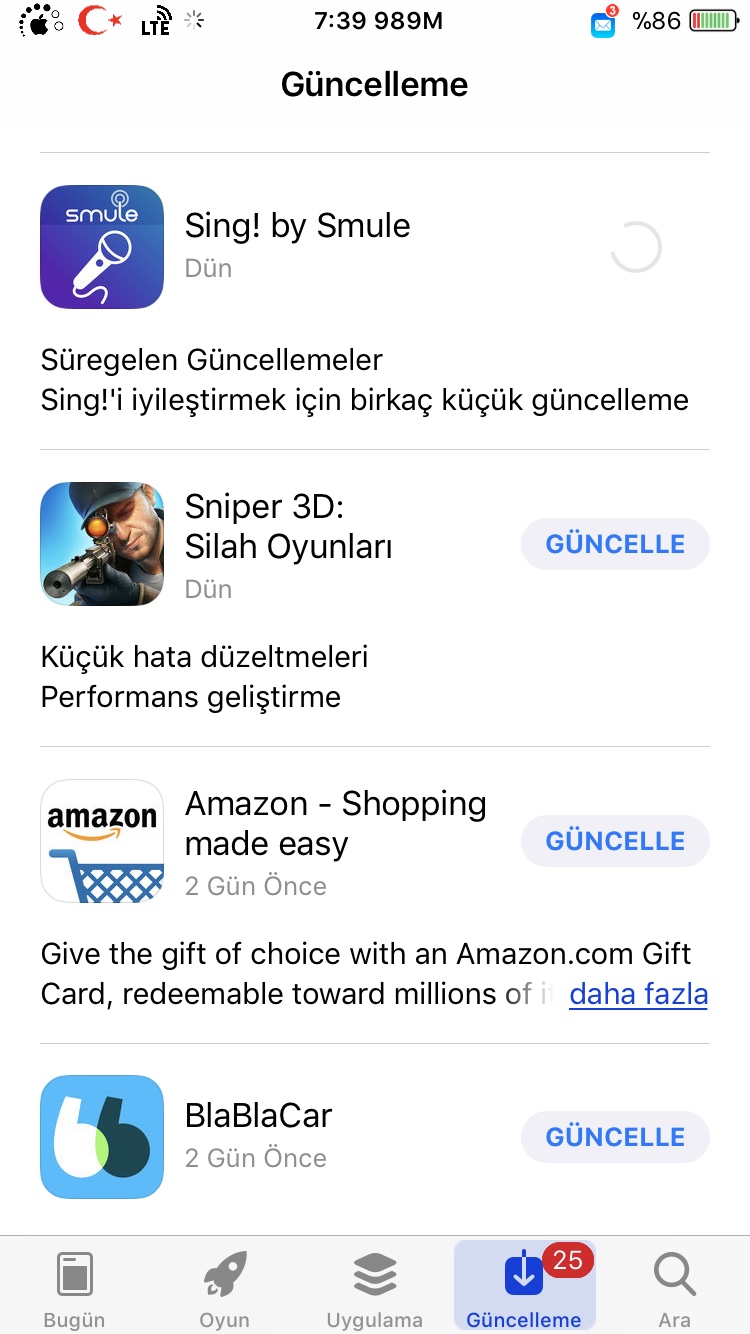Tap the Bugün tab icon
Viewport: 750px width, 1334px height.
click(74, 1272)
